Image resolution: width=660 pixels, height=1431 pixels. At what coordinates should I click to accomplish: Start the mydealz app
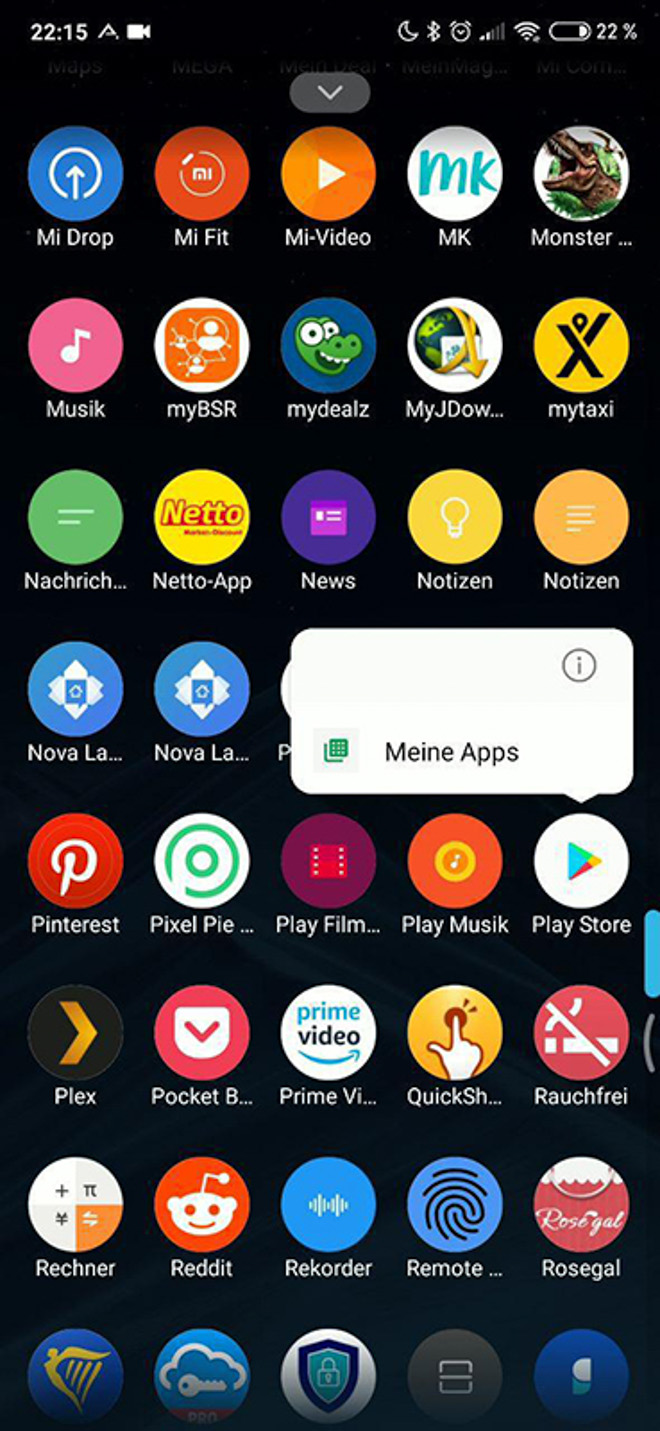328,346
